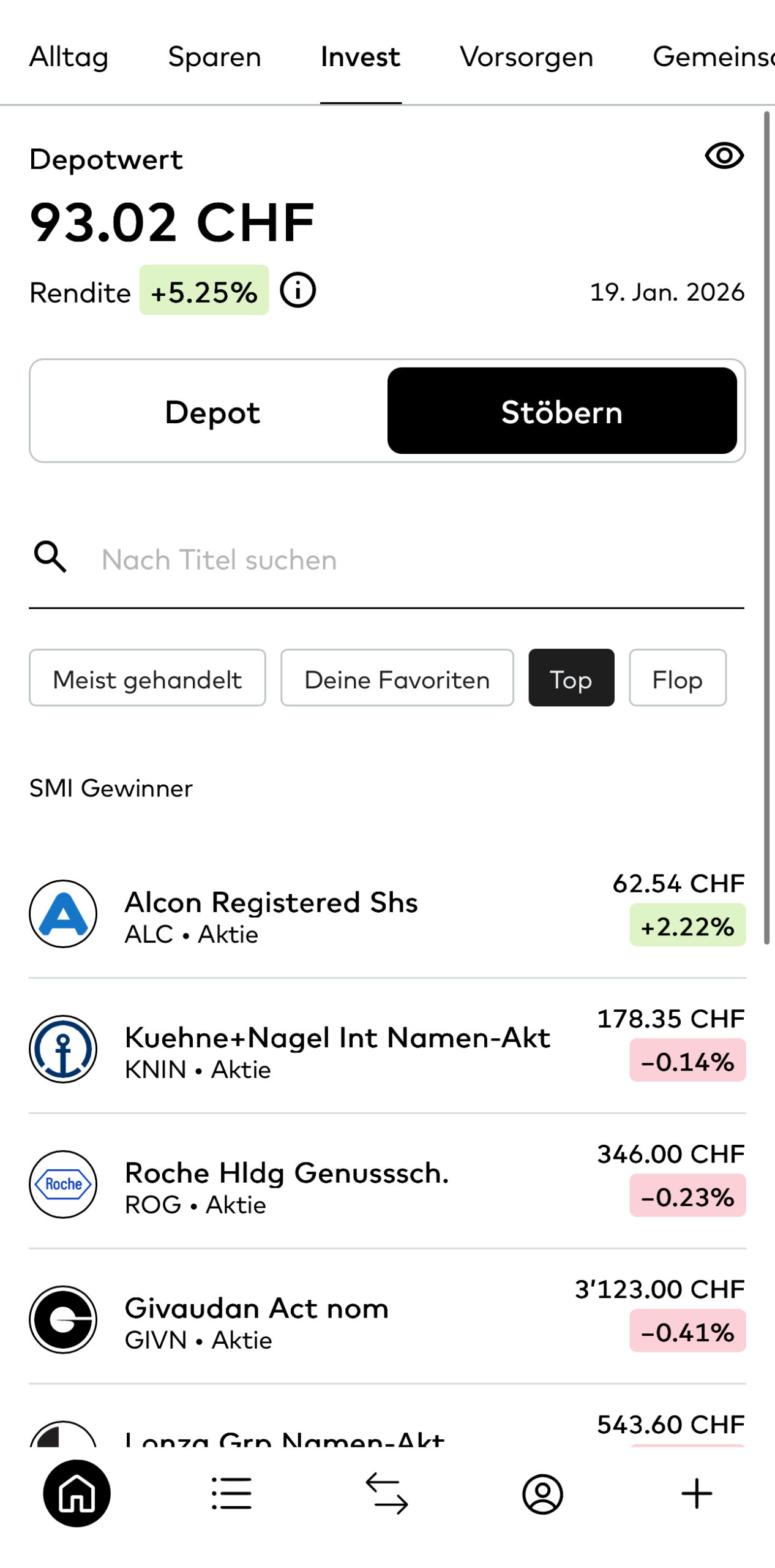Select the Stöbern segment
775x1568 pixels.
coord(561,412)
